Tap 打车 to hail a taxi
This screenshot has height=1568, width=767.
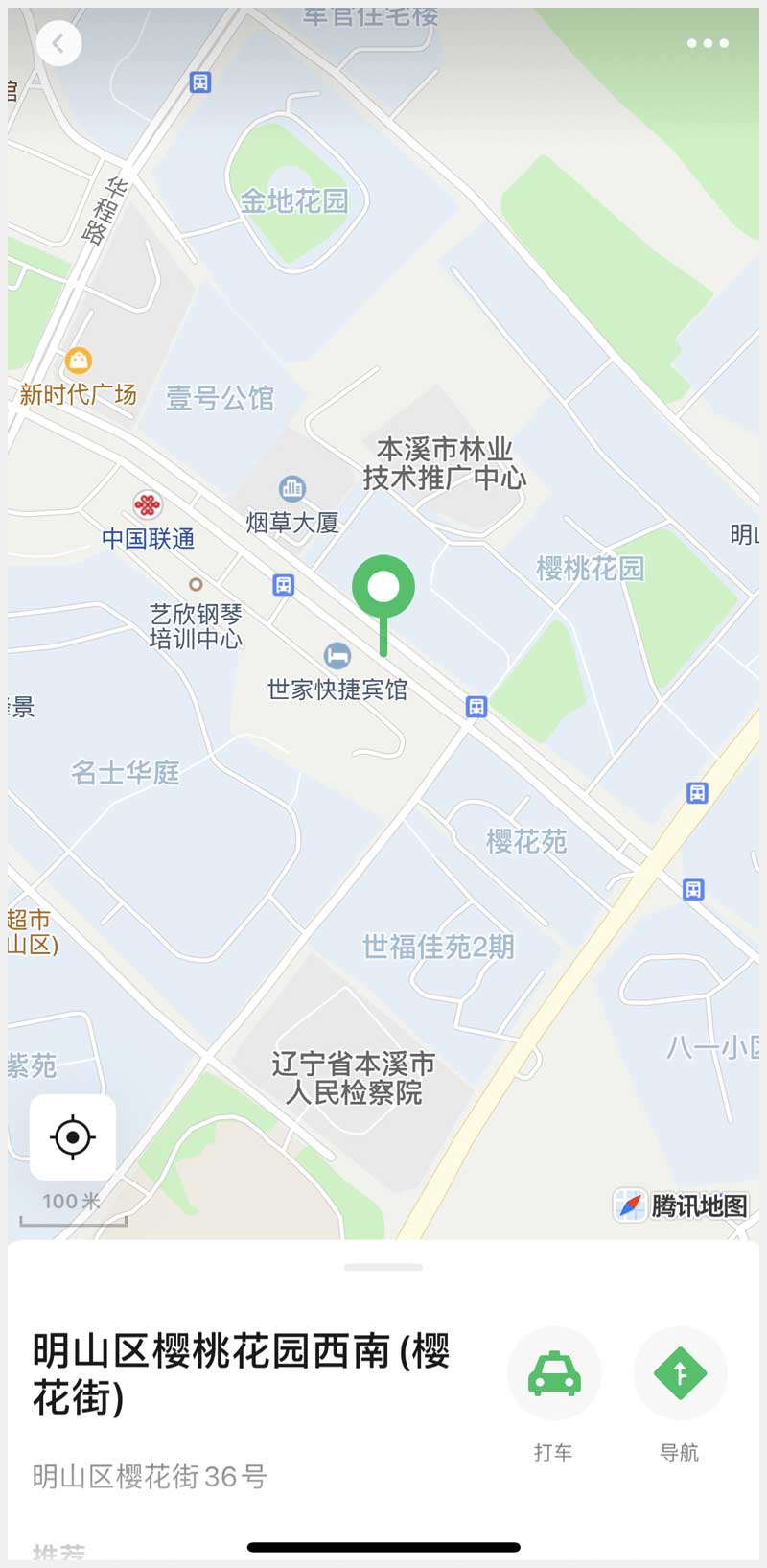[554, 1373]
